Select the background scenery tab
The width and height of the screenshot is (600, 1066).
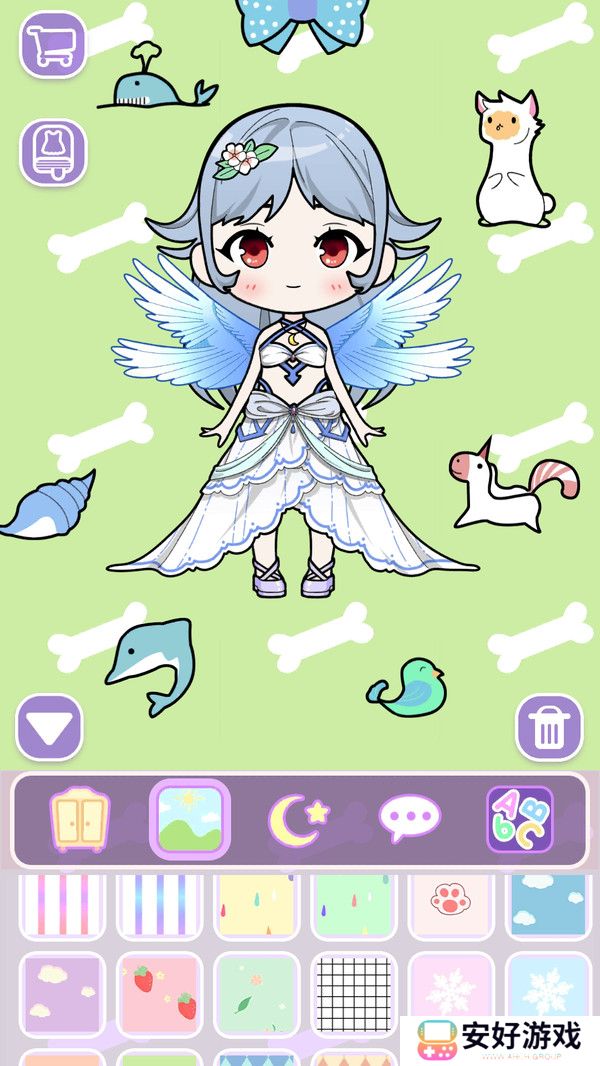190,819
